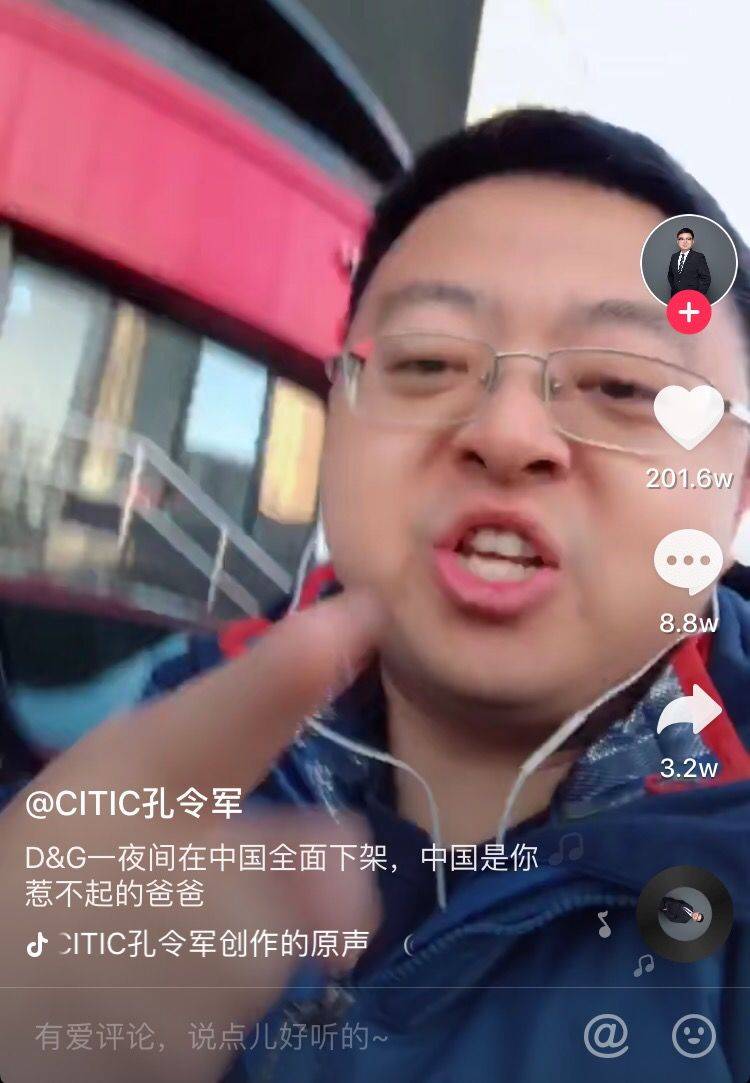Screen dimensions: 750x1083
Task: Mention someone using the @ icon
Action: click(605, 1036)
